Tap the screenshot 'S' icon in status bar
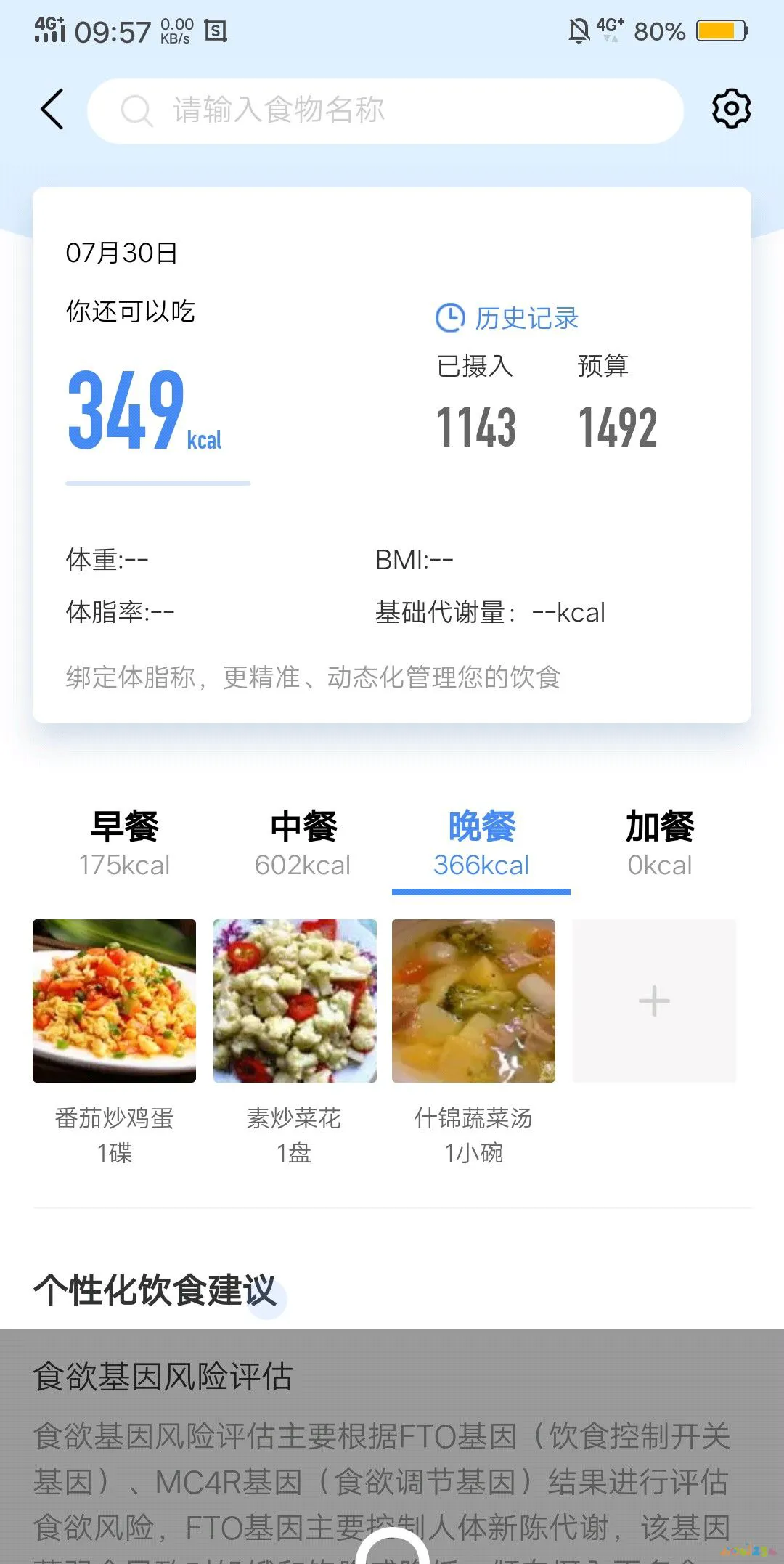The height and width of the screenshot is (1564, 784). pyautogui.click(x=214, y=32)
